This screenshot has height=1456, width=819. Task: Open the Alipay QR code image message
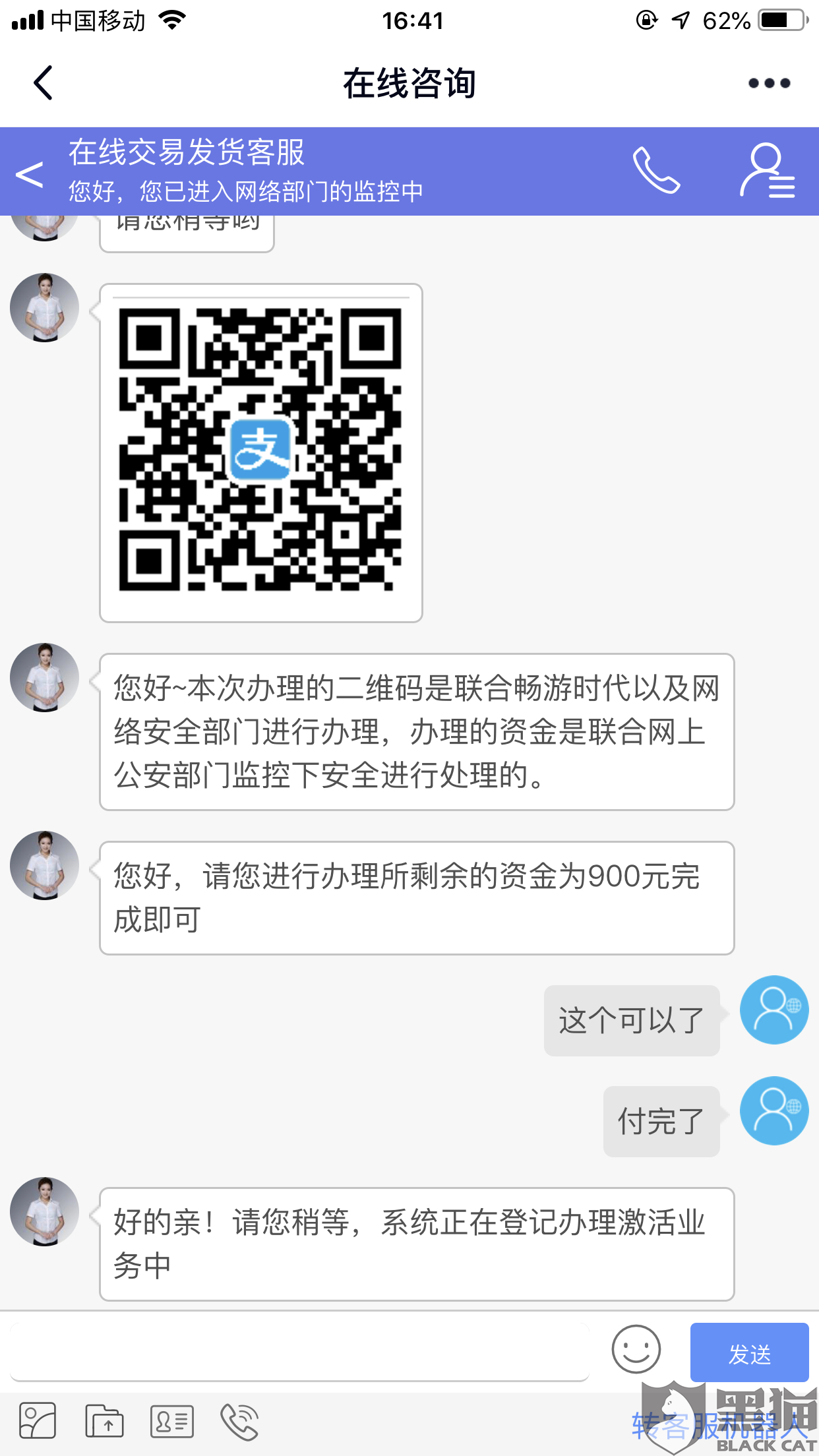[x=260, y=452]
